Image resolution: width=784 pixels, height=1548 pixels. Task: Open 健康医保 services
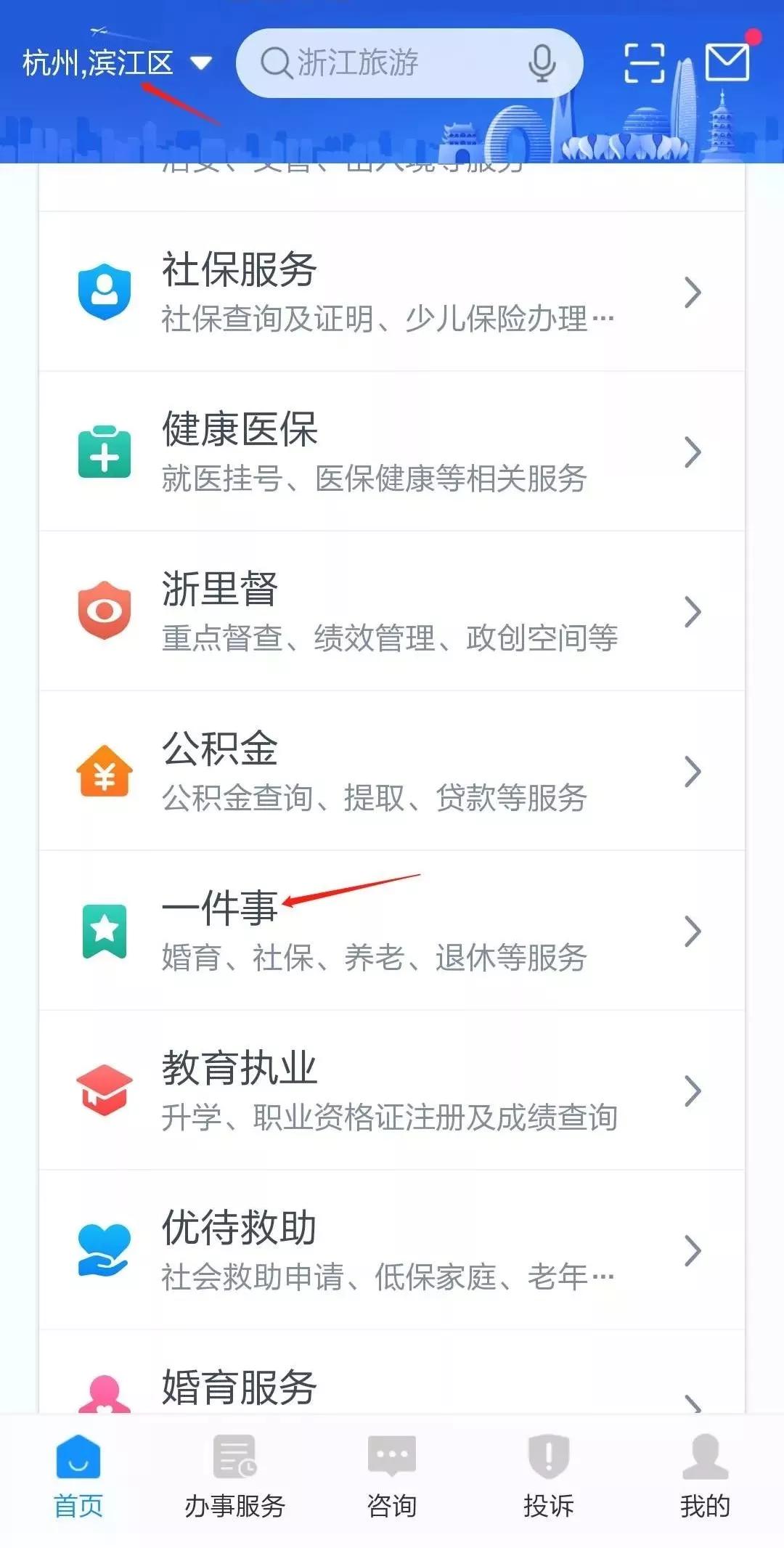point(392,452)
